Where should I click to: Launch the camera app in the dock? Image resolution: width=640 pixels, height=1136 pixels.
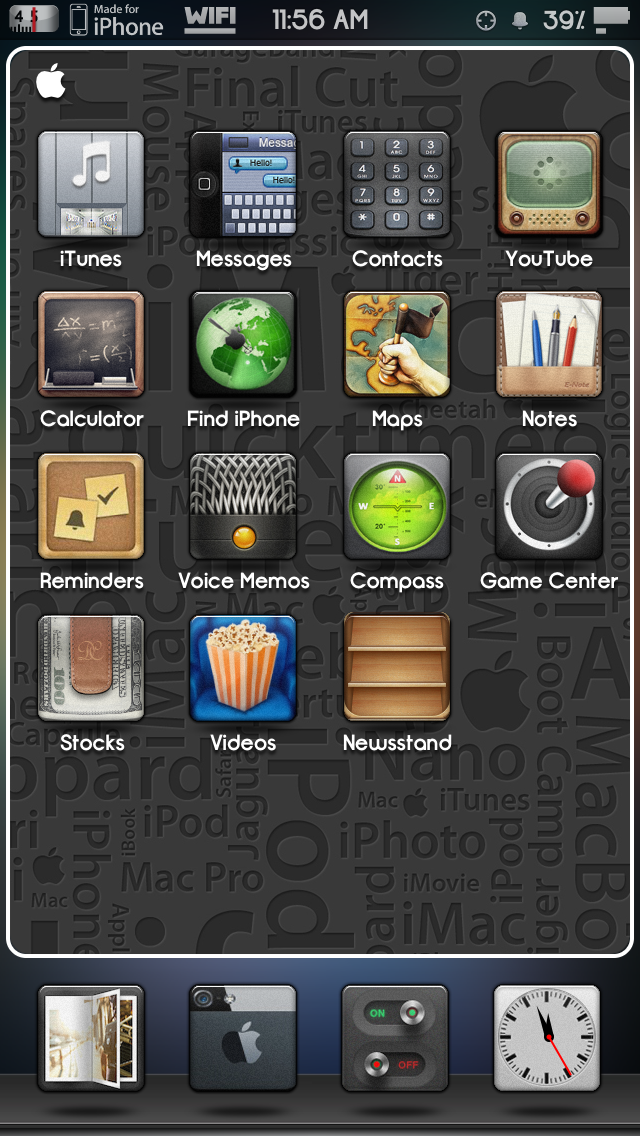243,1038
